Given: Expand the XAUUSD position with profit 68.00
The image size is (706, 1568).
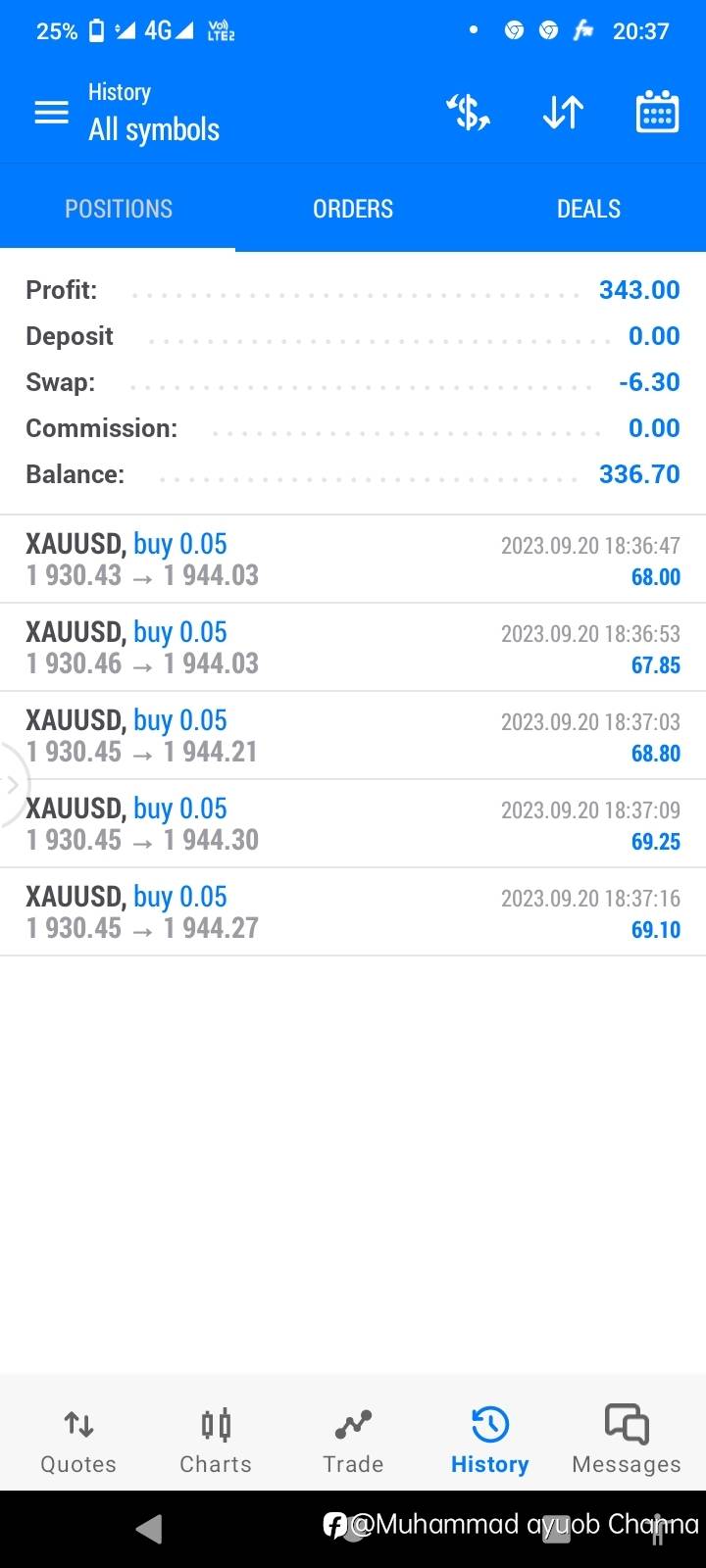Looking at the screenshot, I should point(353,559).
